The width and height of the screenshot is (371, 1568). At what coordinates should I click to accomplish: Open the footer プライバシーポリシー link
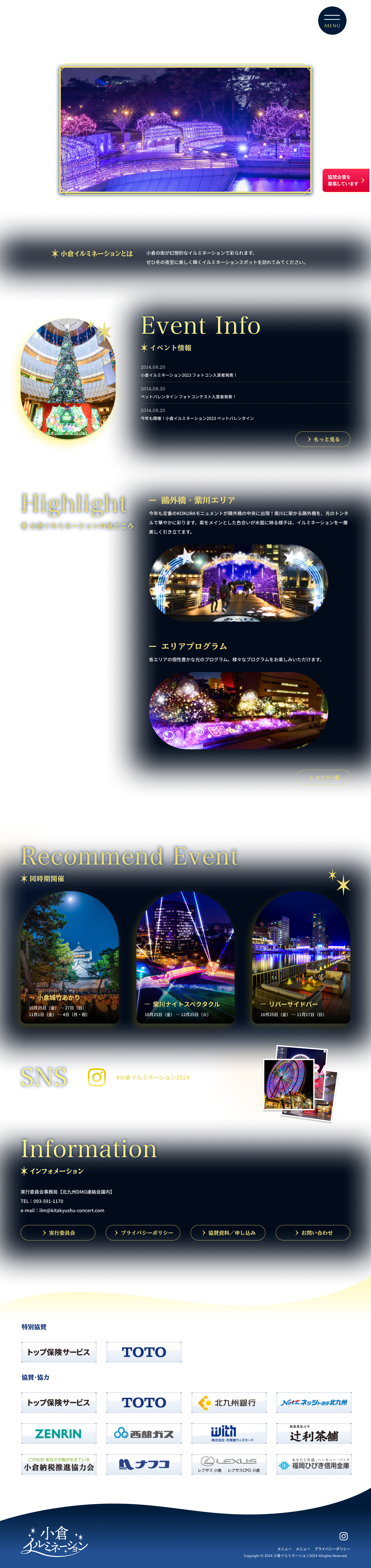tap(332, 1548)
